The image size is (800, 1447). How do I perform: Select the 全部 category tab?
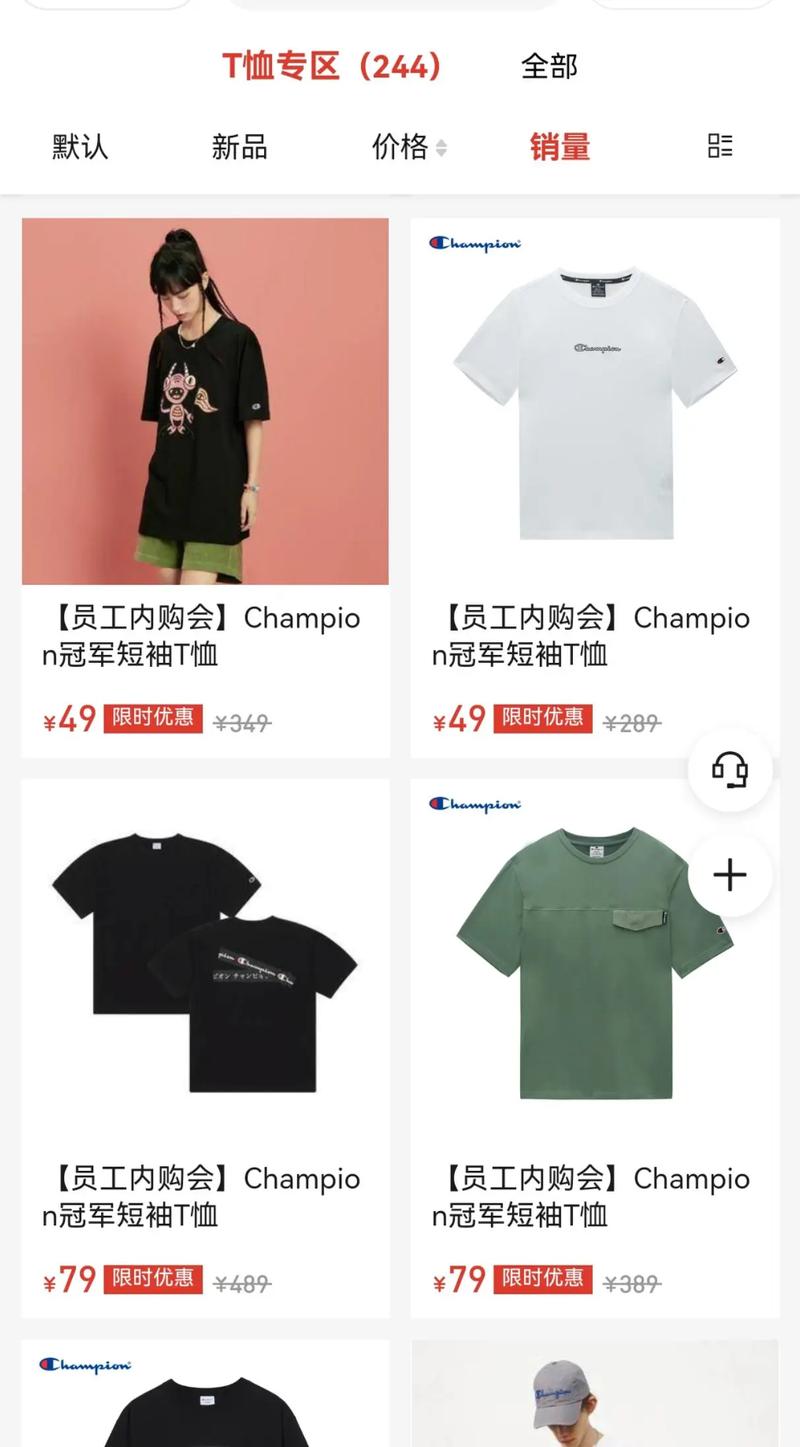coord(549,67)
